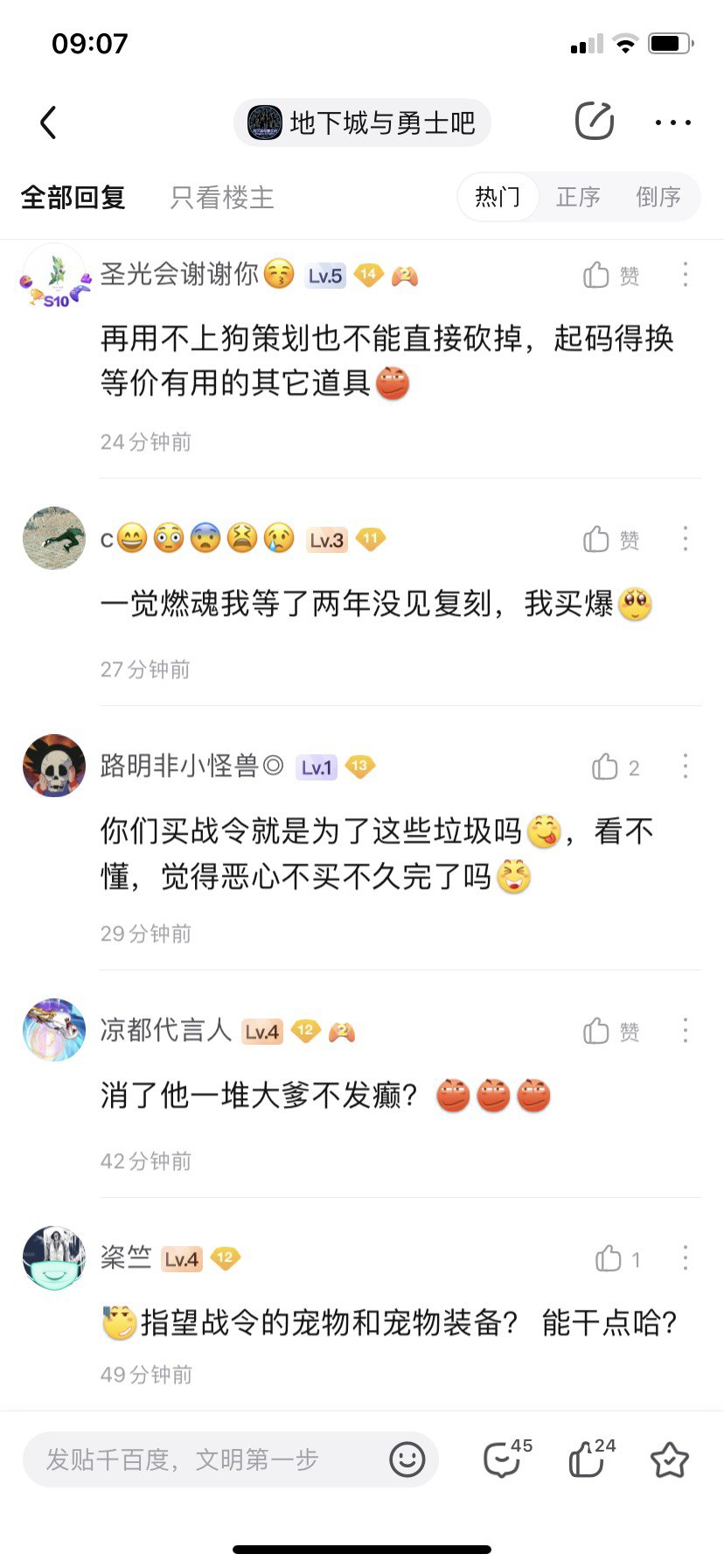724x1568 pixels.
Task: Like 凉都代言人's comment
Action: pos(596,1031)
